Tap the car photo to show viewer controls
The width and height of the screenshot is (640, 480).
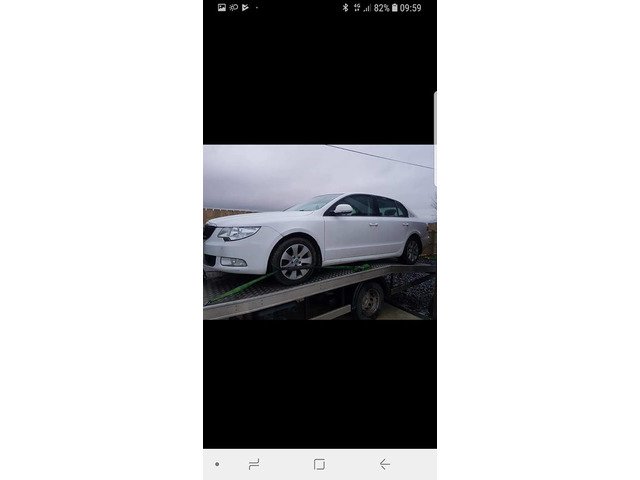[319, 232]
